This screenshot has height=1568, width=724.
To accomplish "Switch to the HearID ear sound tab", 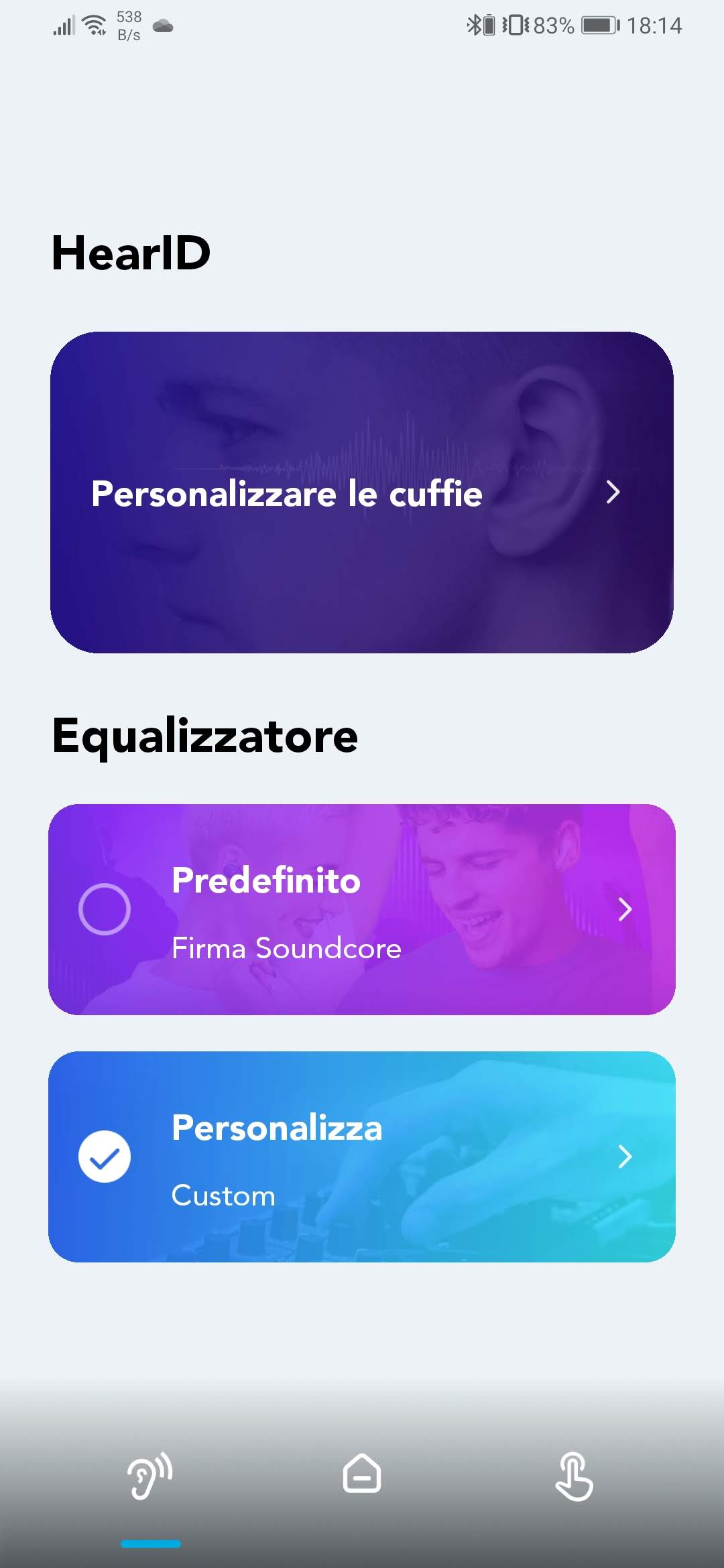I will (150, 1476).
